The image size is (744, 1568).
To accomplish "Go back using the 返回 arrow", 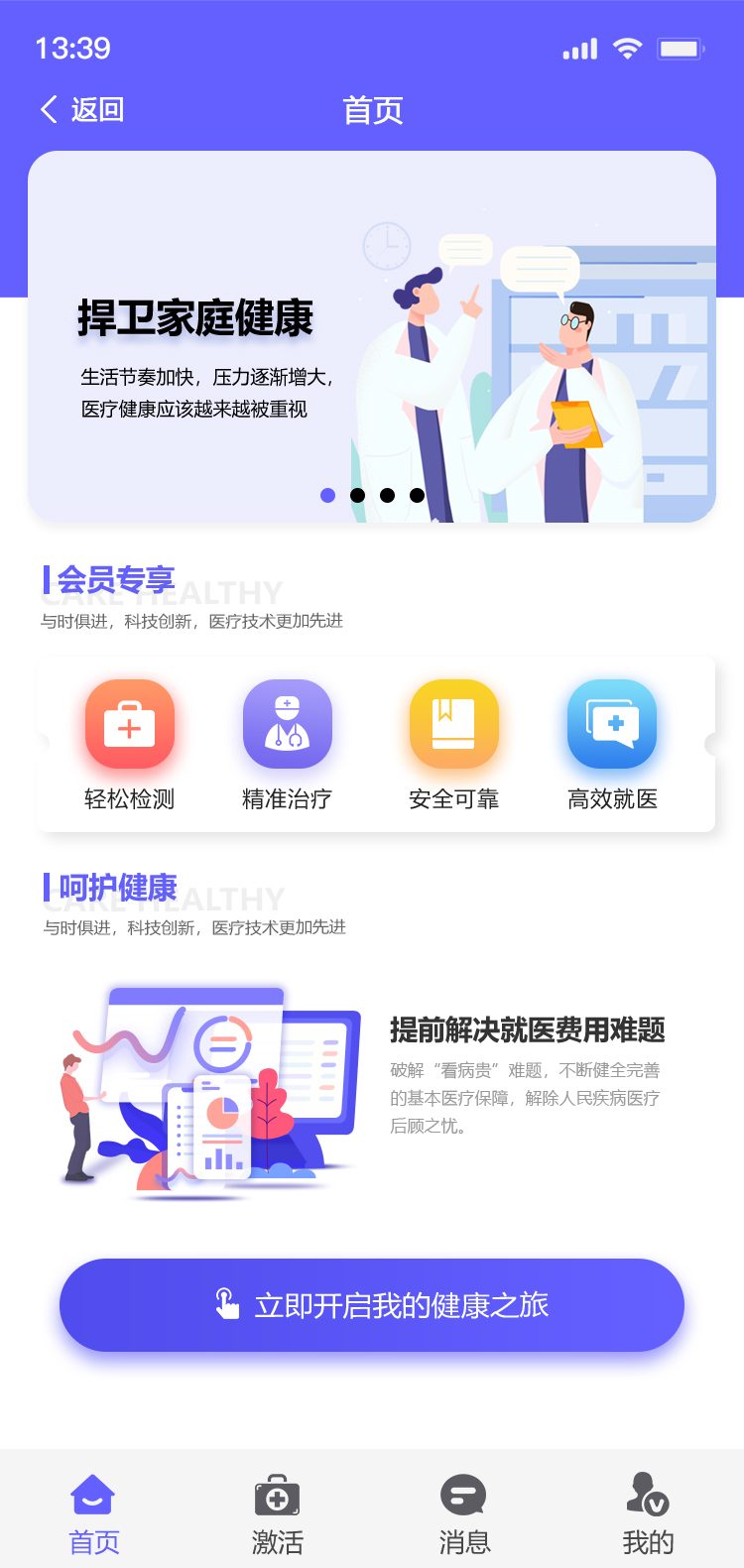I will [x=81, y=109].
